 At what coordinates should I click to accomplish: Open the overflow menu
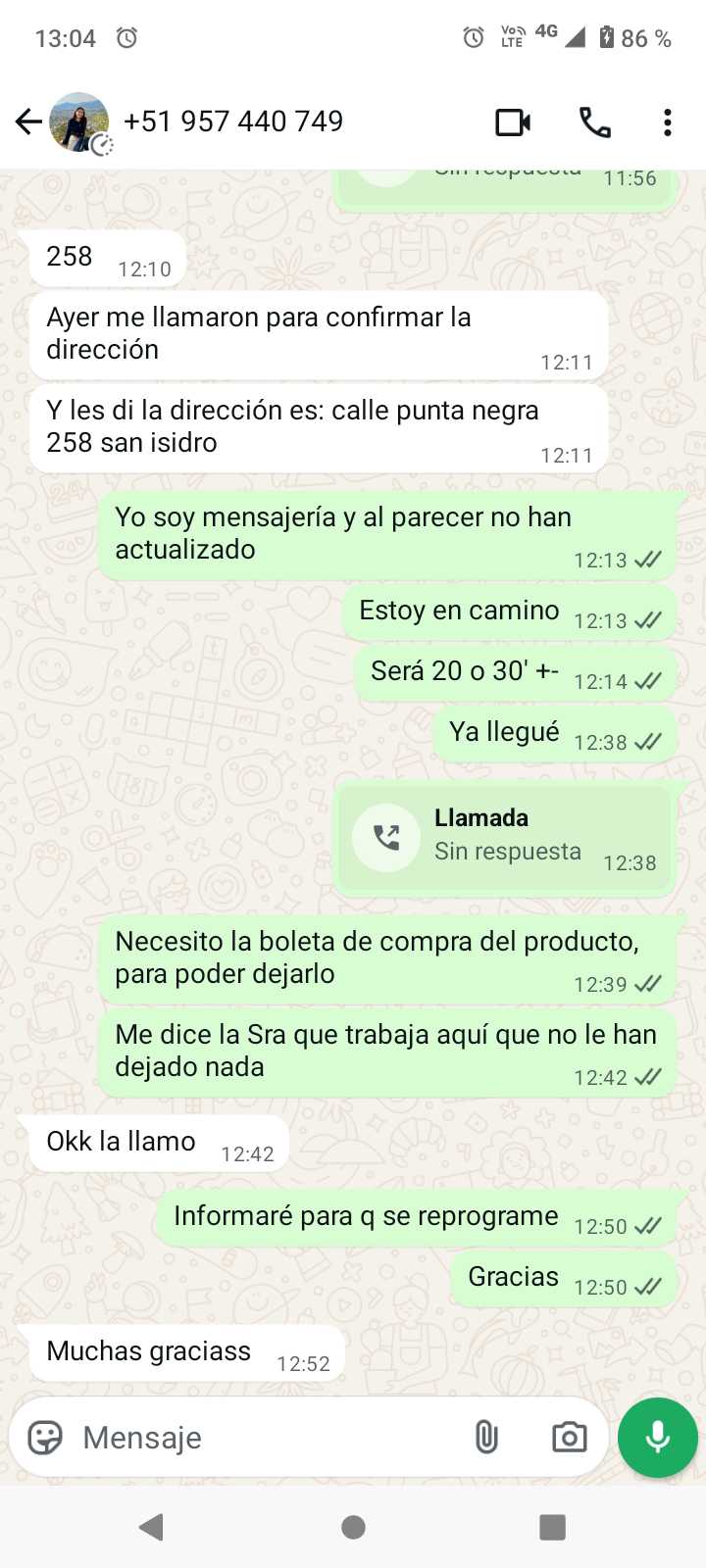point(667,122)
